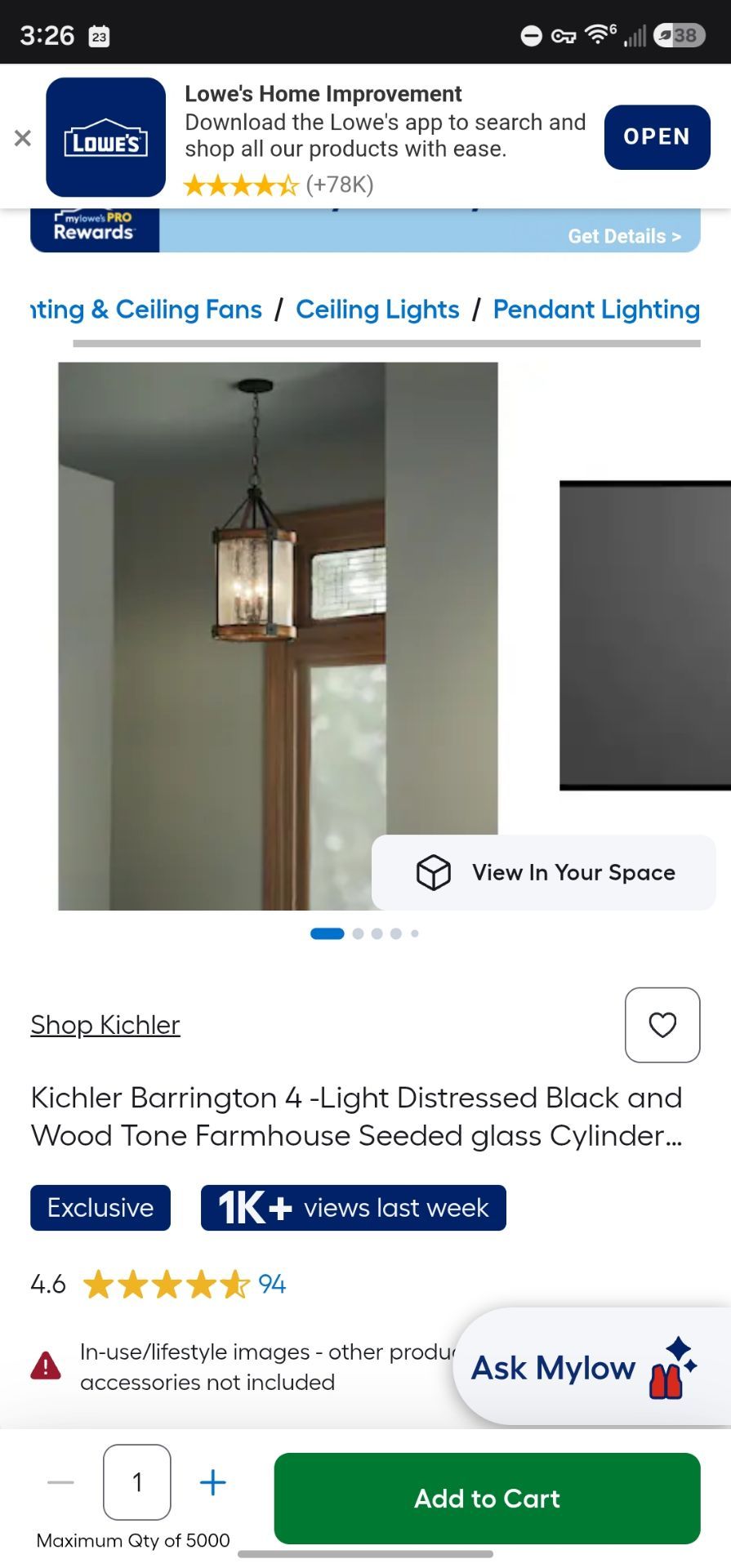Screen dimensions: 731x1568
Task: Increase quantity with the plus button
Action: pyautogui.click(x=213, y=1482)
